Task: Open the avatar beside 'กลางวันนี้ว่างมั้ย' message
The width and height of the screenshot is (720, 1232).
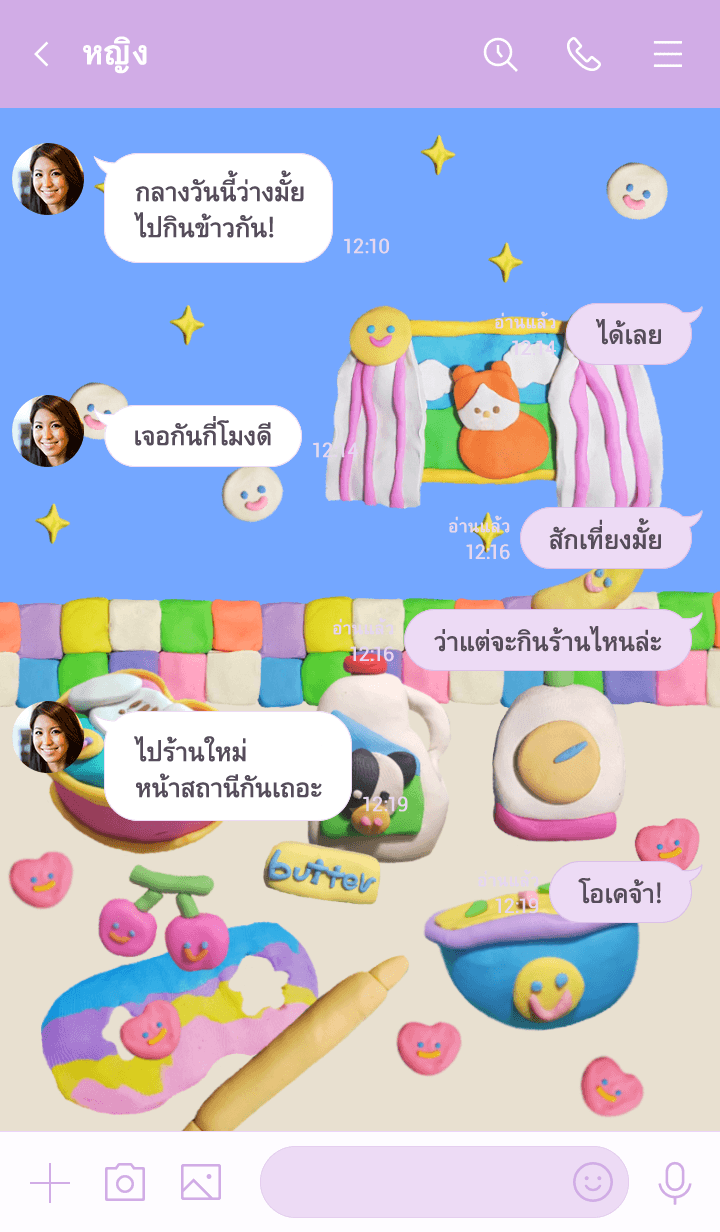Action: [48, 179]
